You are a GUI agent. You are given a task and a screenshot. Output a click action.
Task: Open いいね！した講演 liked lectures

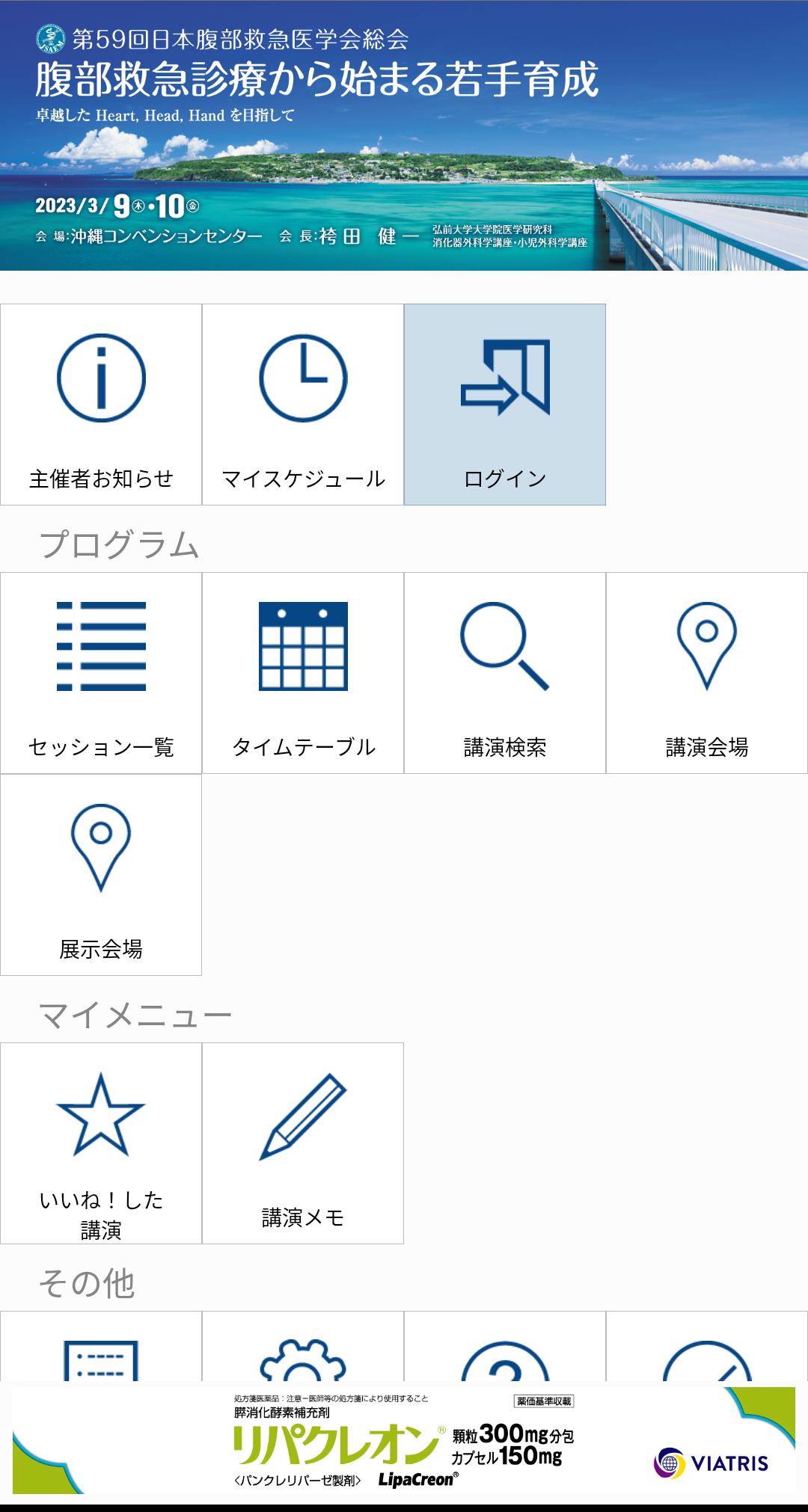[x=101, y=1143]
